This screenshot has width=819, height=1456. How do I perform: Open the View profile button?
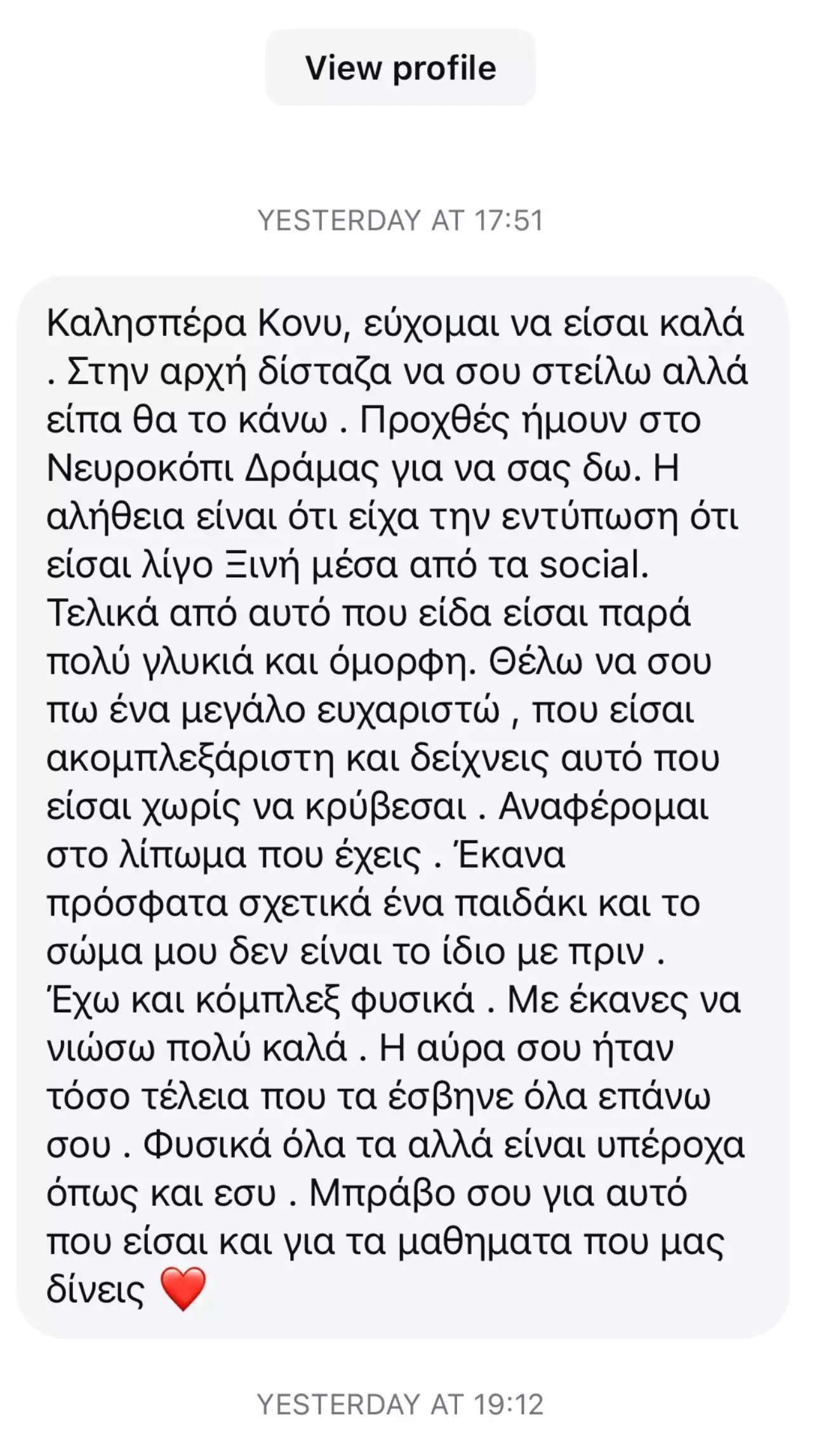[x=400, y=68]
